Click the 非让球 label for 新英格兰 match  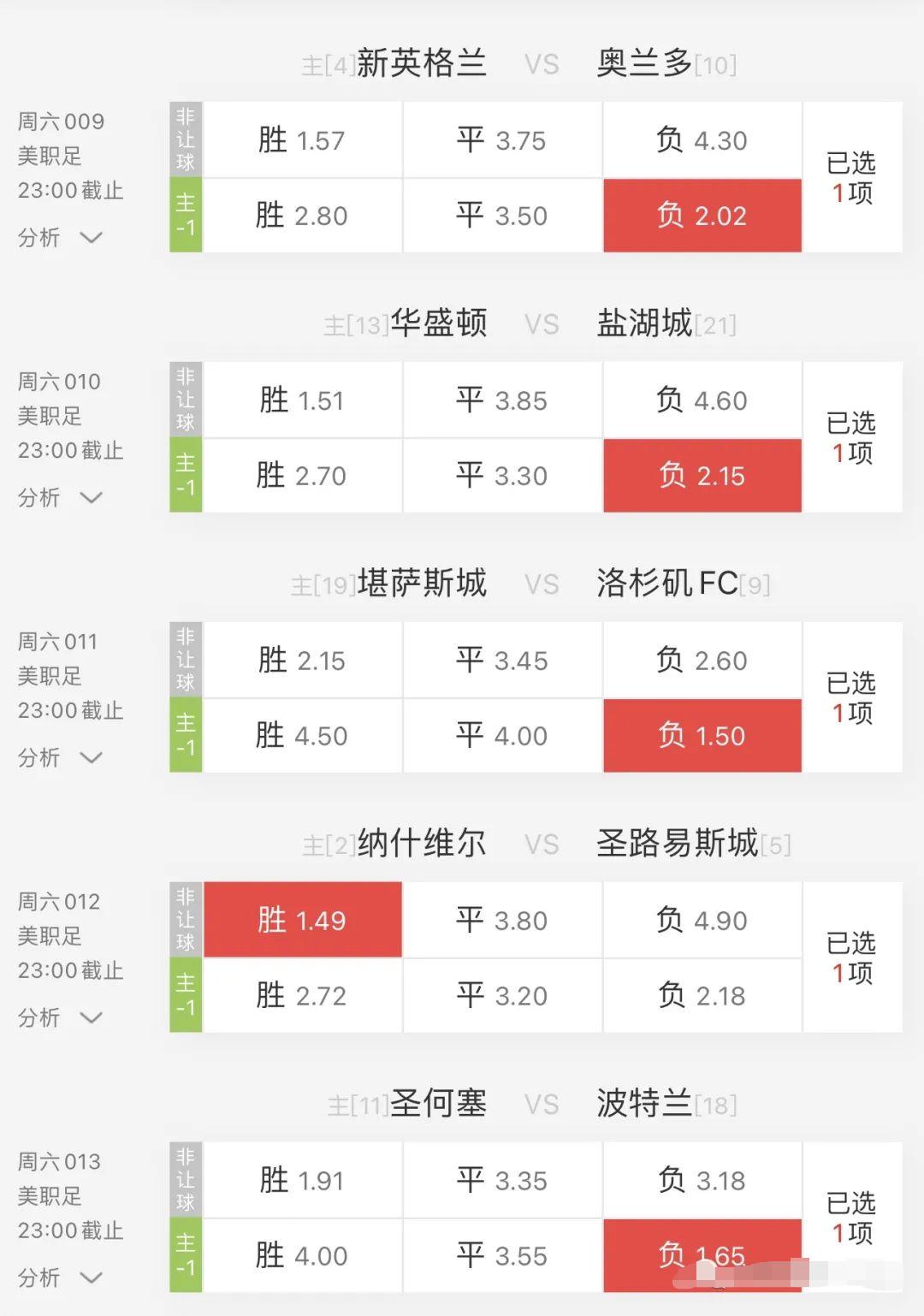coord(186,139)
